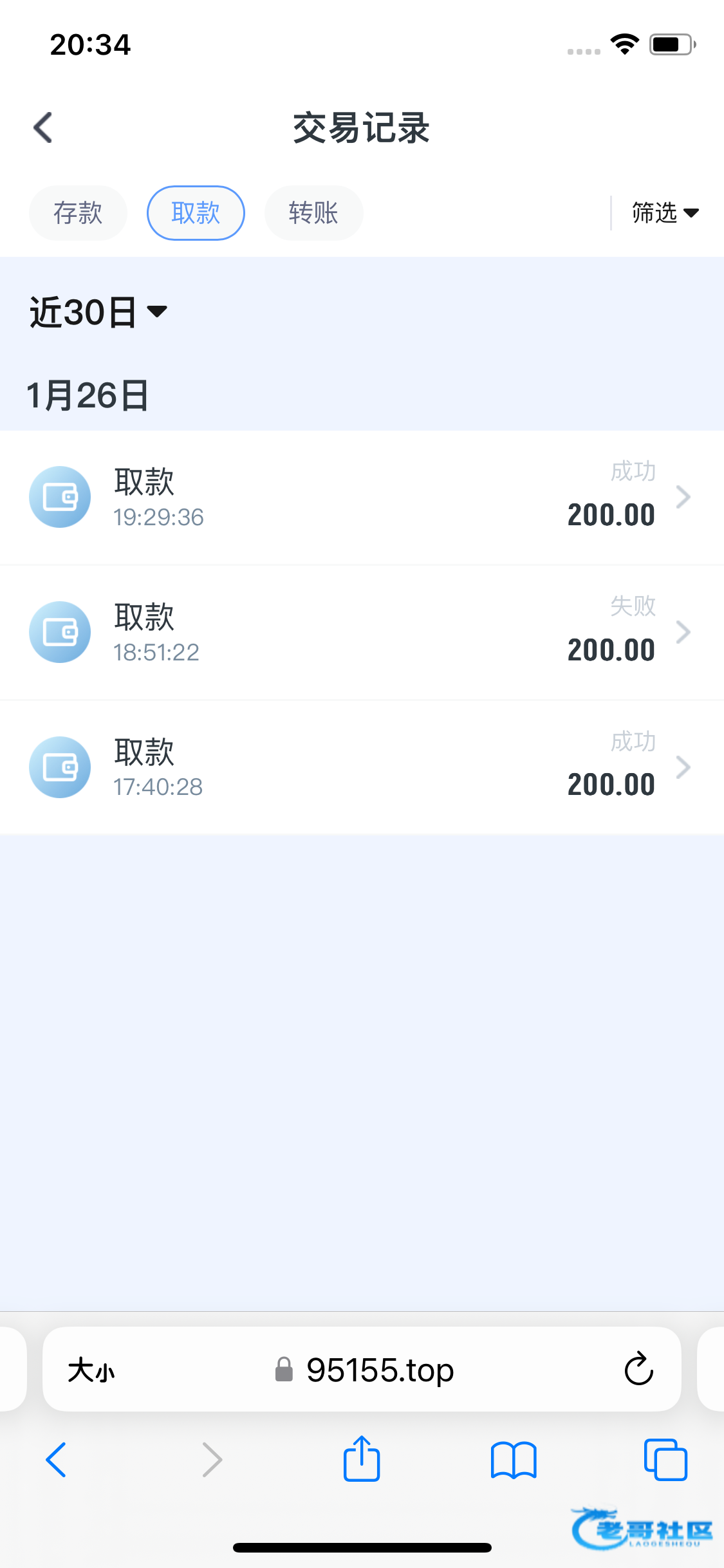The height and width of the screenshot is (1568, 724).
Task: Go back in Safari's bottom toolbar
Action: click(56, 1460)
